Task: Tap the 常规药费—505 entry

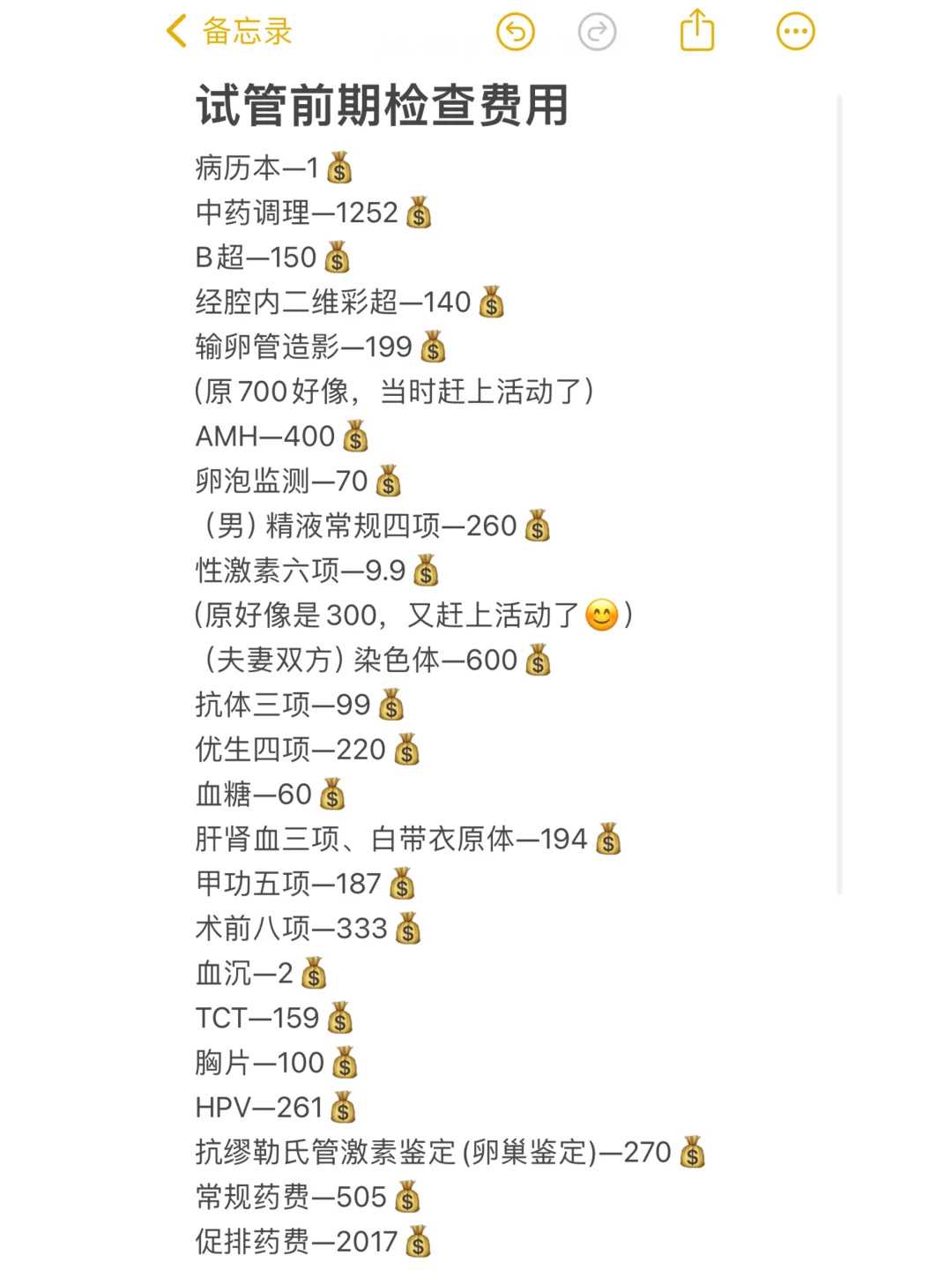Action: (291, 1197)
